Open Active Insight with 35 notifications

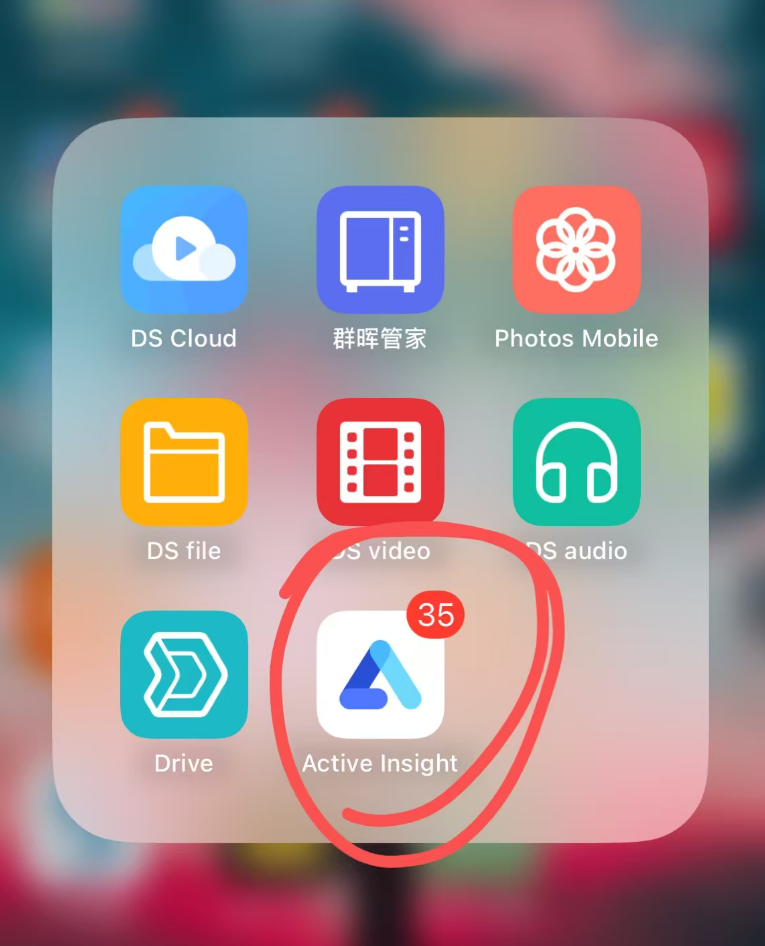380,674
